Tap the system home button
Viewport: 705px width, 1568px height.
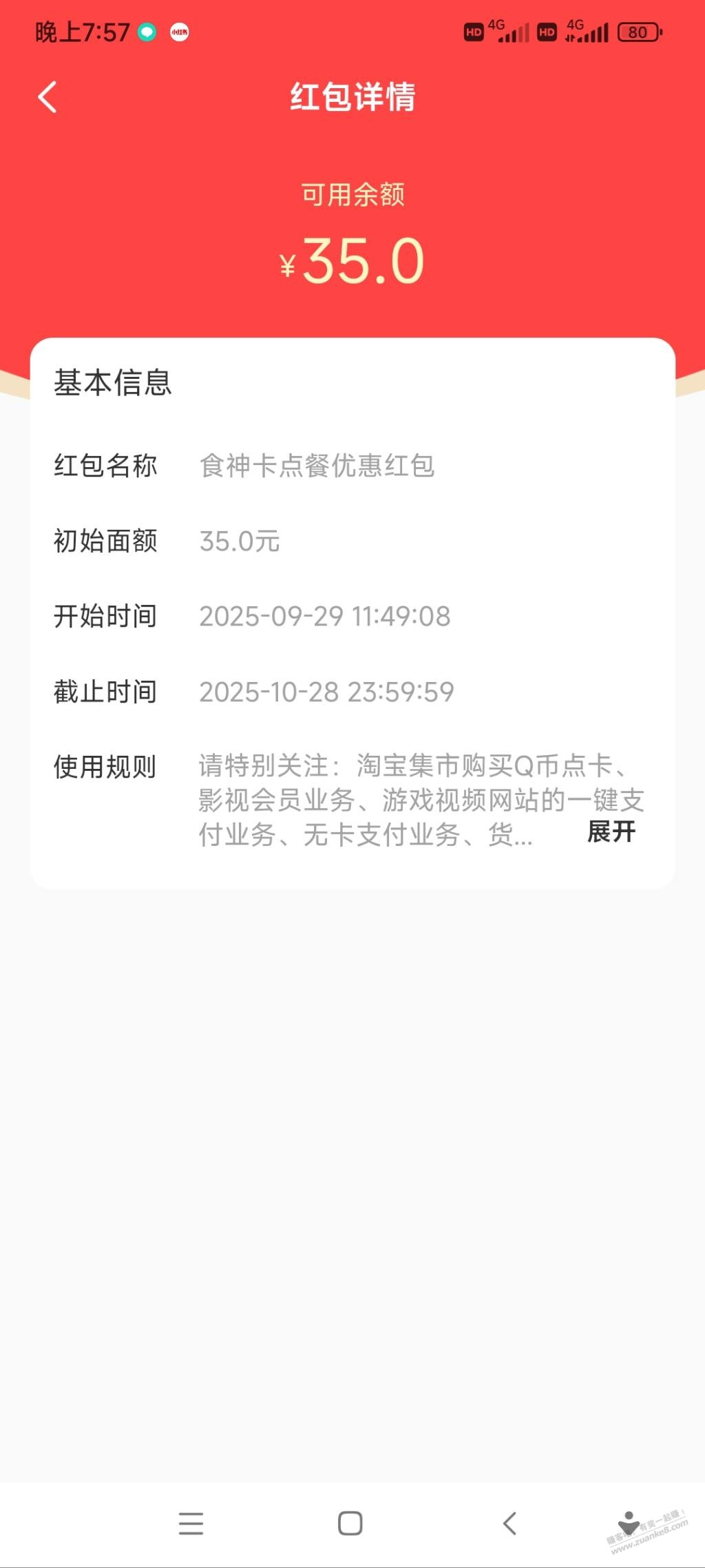pos(350,1523)
